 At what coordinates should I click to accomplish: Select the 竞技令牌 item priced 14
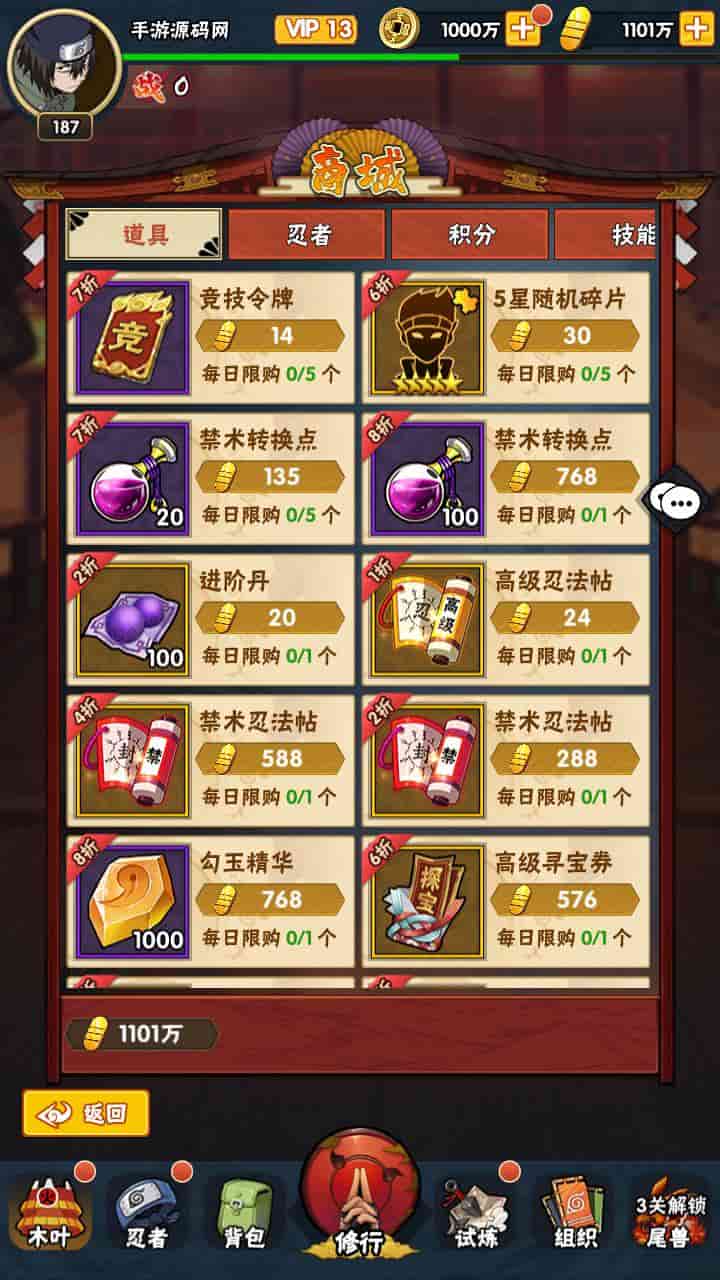pos(210,338)
